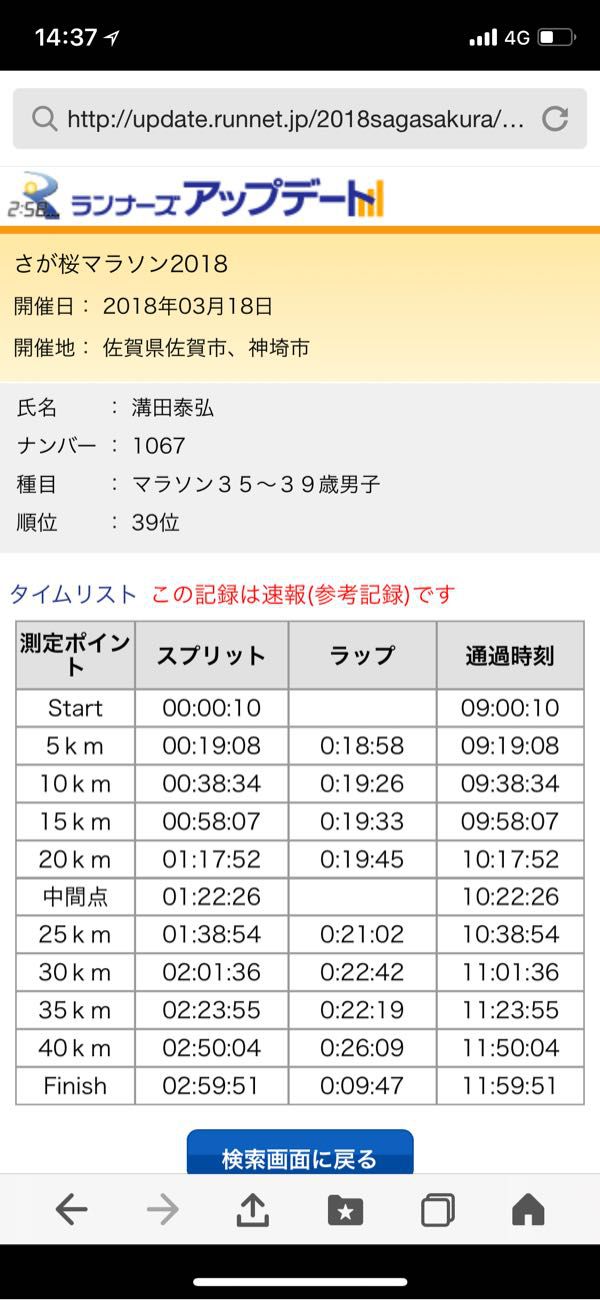Screen dimensions: 600x1300
Task: Open the bookmarks folder
Action: click(345, 1210)
